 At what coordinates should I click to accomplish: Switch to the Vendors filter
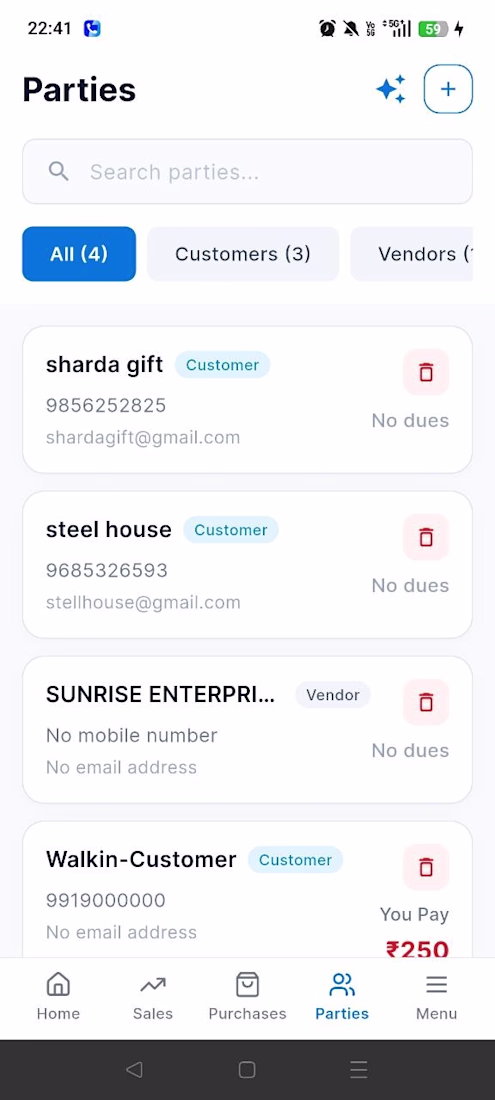click(x=412, y=254)
